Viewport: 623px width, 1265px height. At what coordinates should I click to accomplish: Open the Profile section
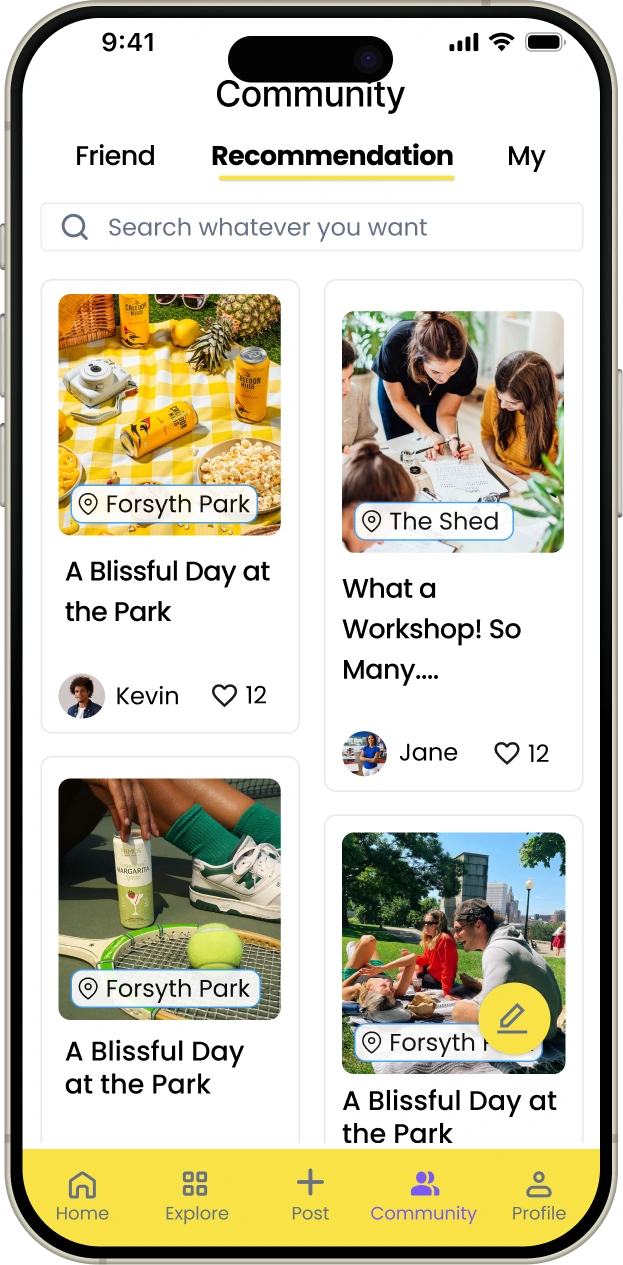coord(539,1196)
